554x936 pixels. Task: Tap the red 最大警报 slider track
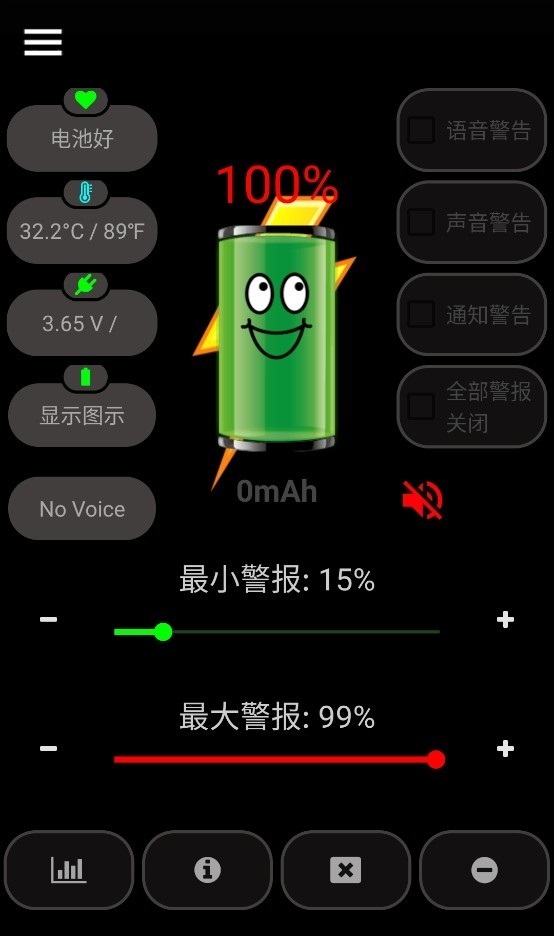point(277,760)
